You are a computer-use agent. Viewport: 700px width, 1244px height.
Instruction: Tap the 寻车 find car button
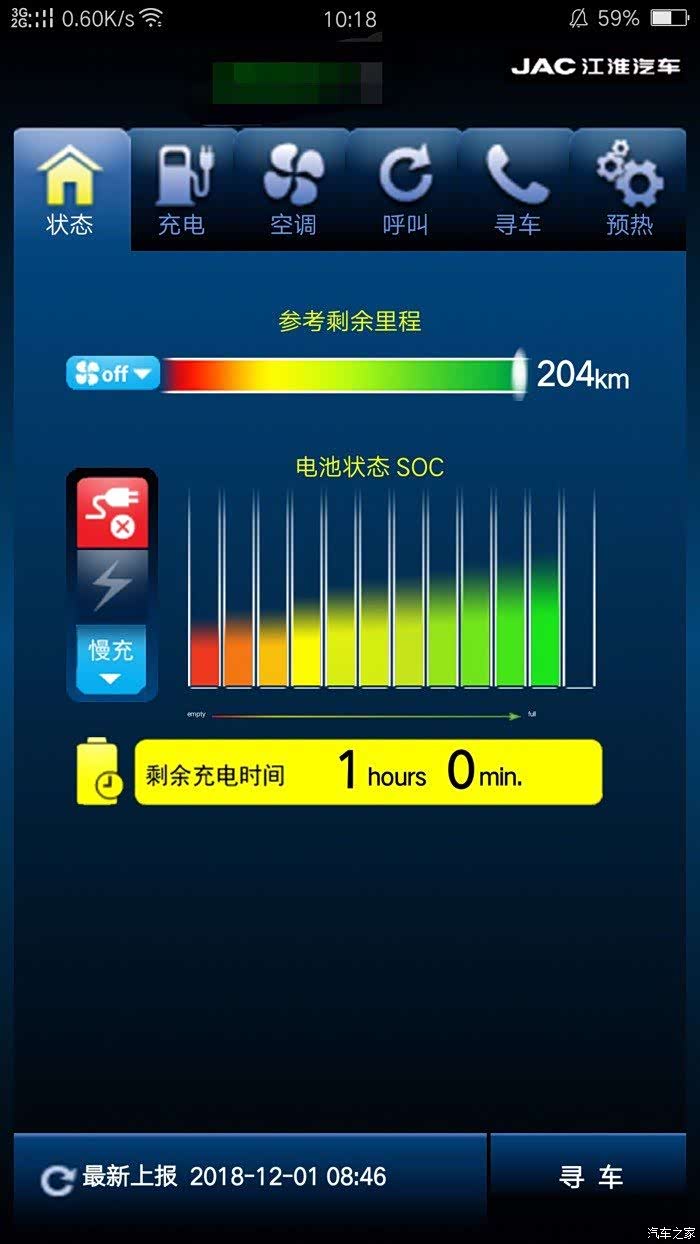[590, 1177]
